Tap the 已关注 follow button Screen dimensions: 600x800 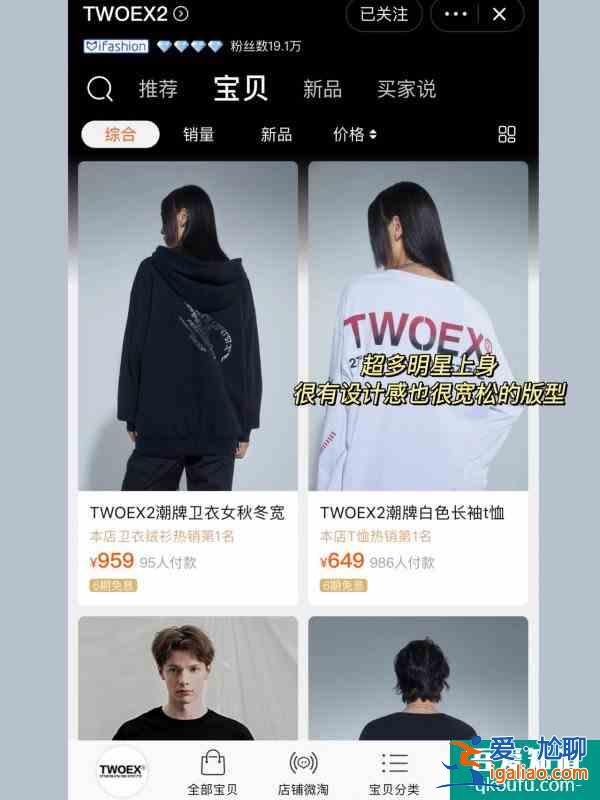point(384,14)
